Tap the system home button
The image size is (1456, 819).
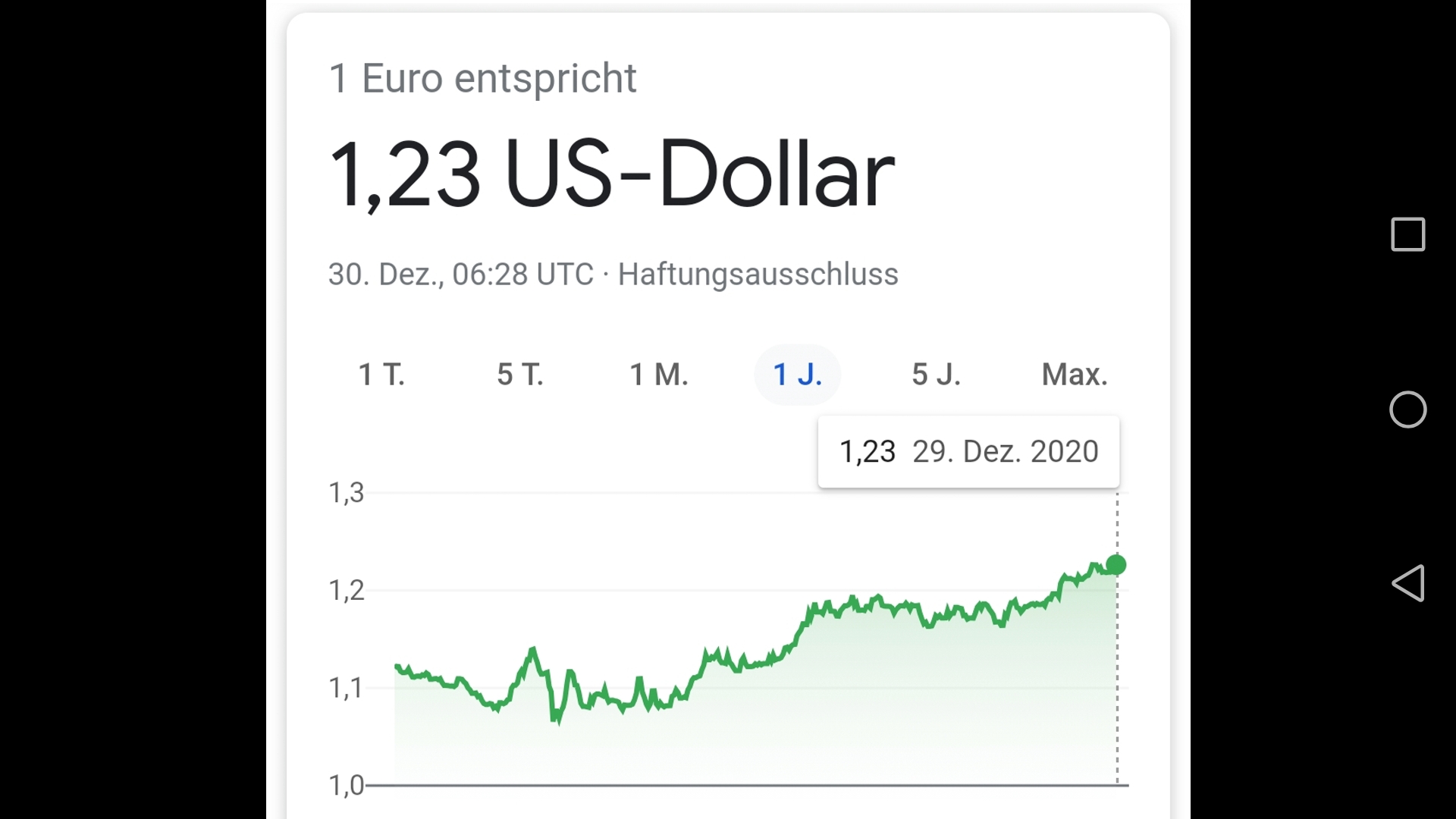coord(1408,409)
